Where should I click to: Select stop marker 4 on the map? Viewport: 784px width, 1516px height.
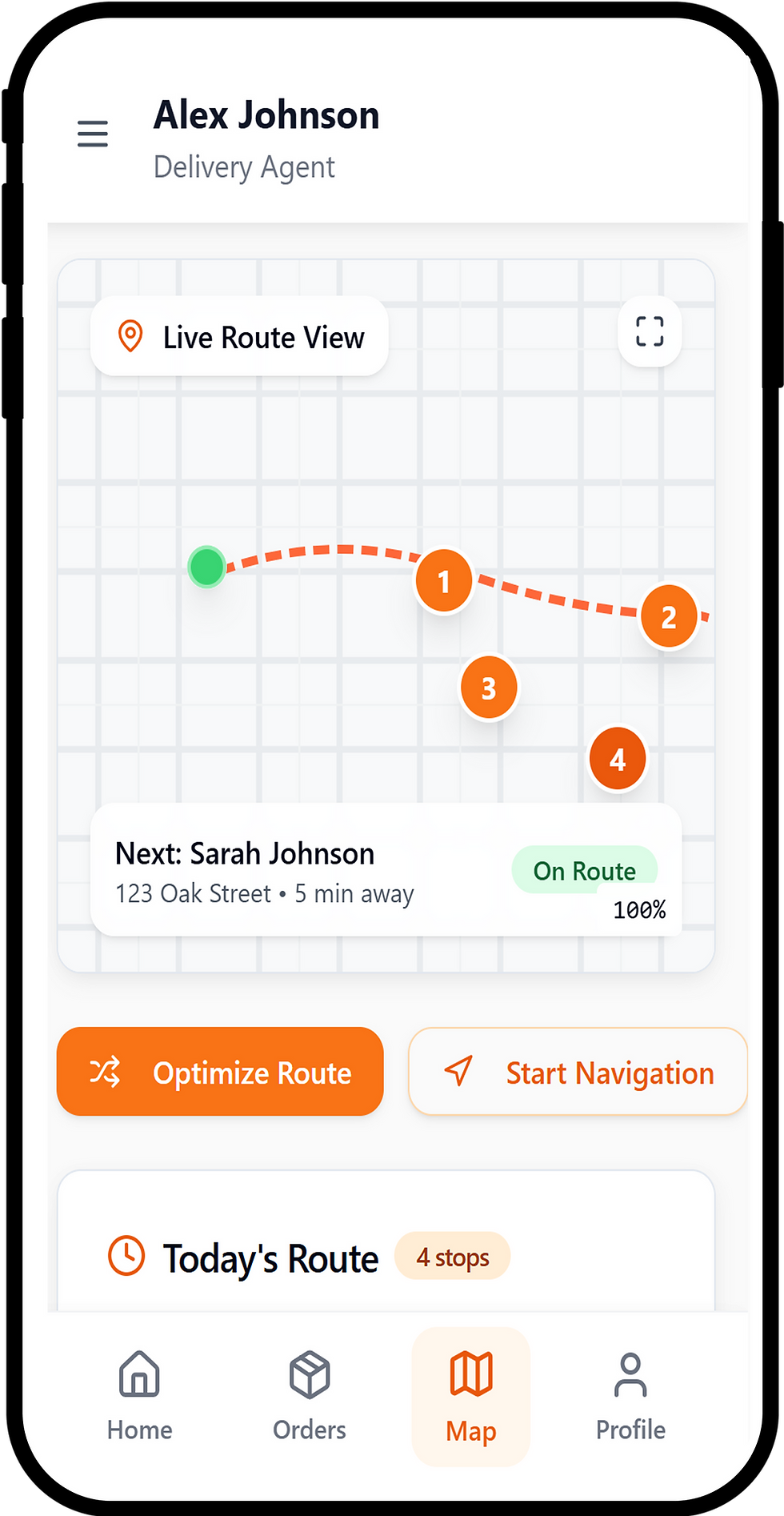pos(617,759)
